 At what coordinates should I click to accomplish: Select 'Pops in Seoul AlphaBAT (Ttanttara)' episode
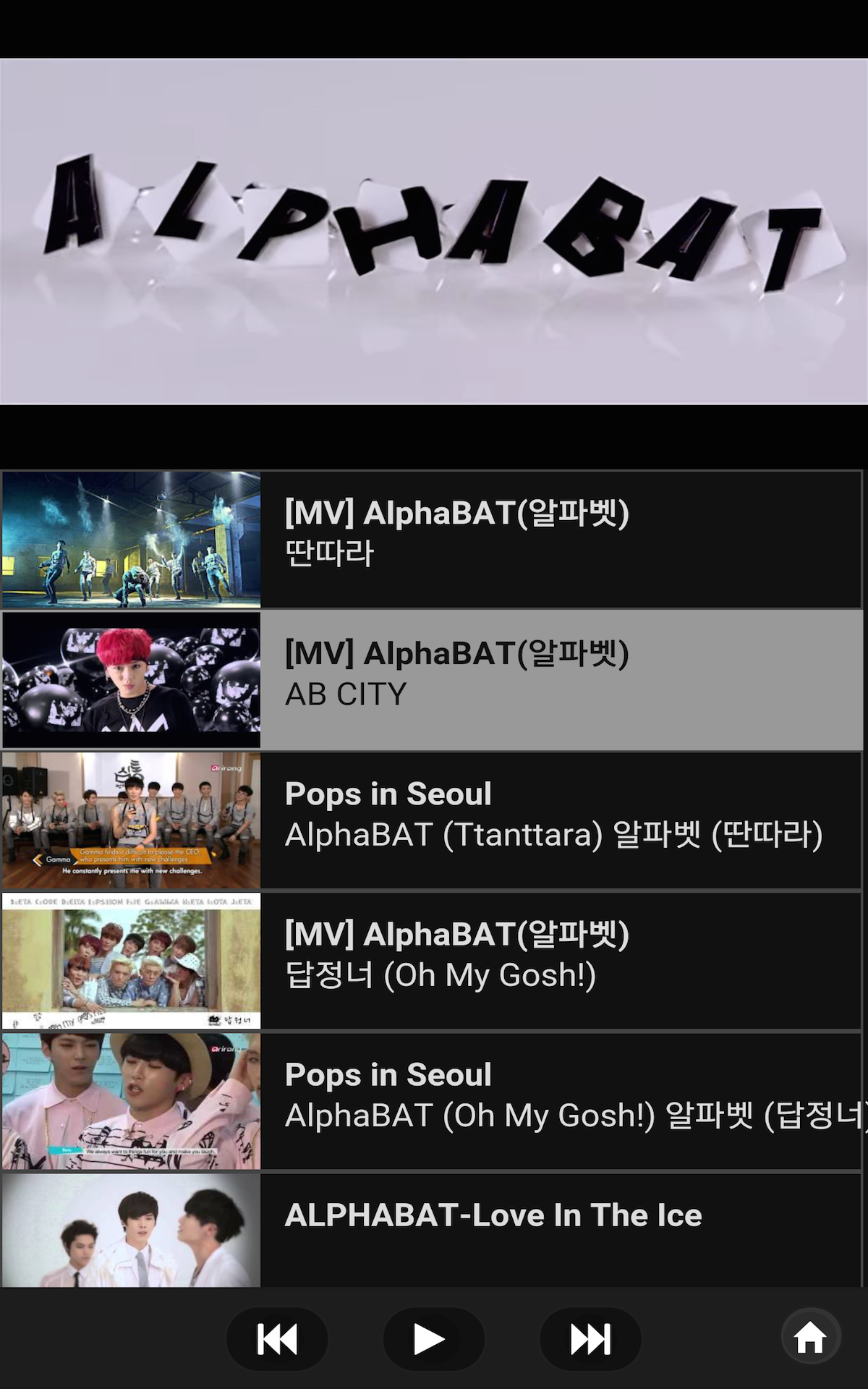[x=506, y=816]
